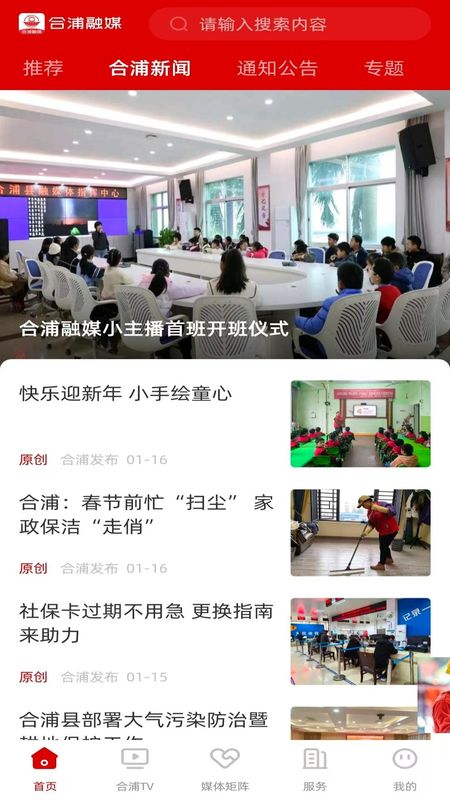The width and height of the screenshot is (450, 800).
Task: Open the 通知公告 tab
Action: click(x=278, y=68)
